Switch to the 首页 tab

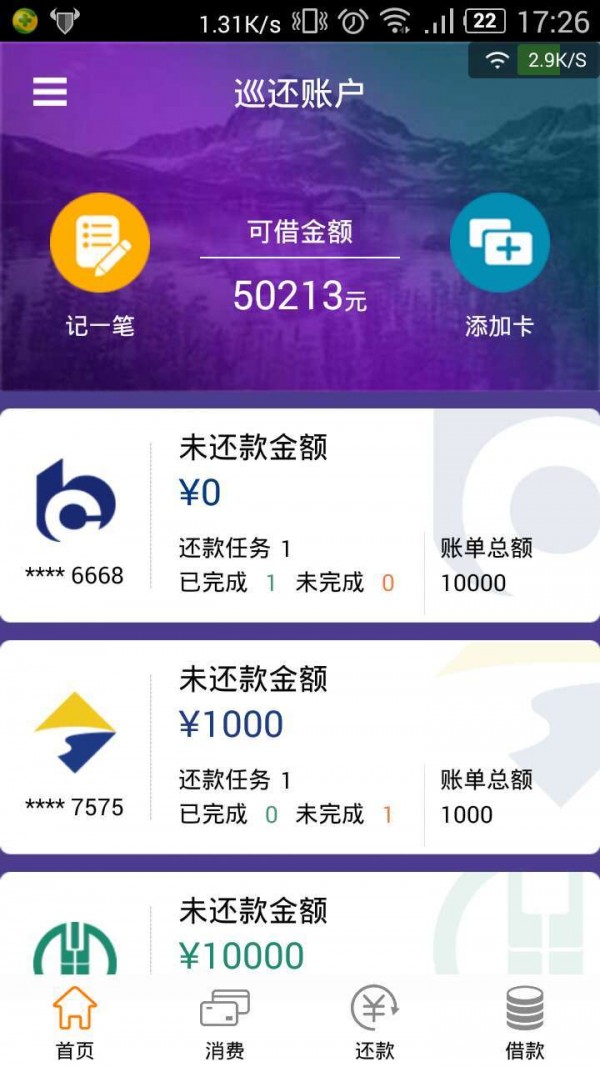pos(75,1022)
